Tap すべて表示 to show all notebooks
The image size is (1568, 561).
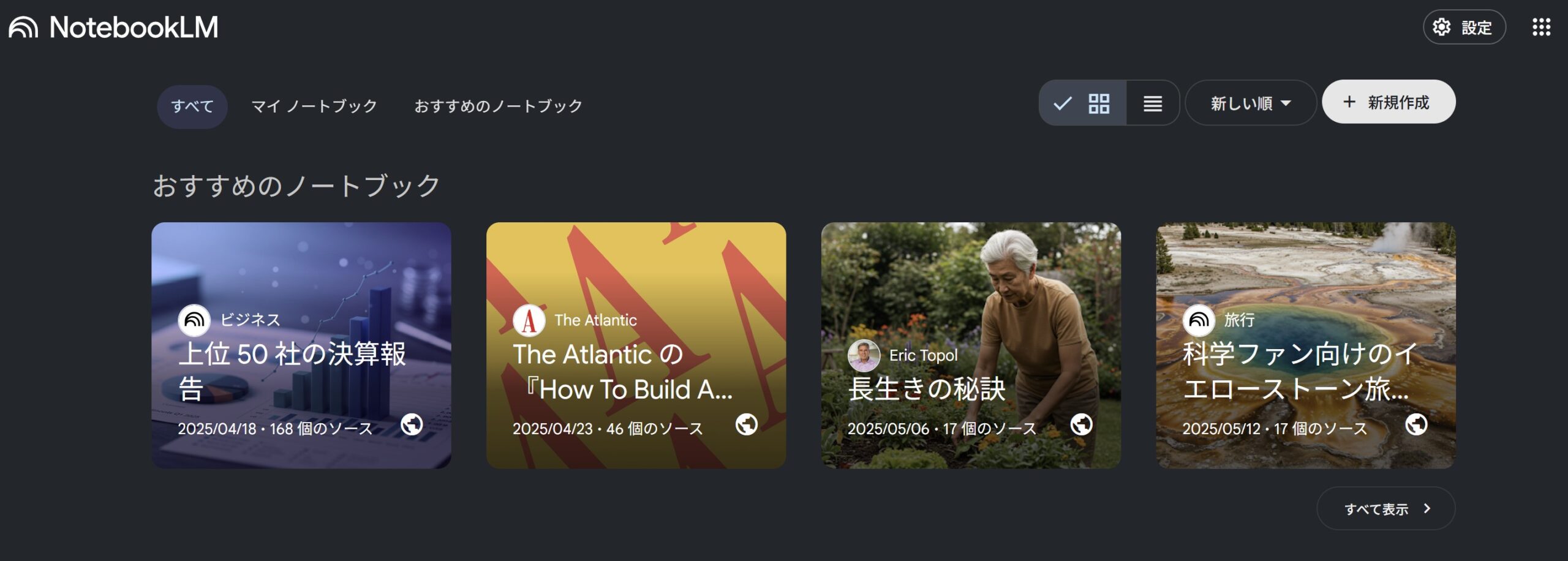point(1385,508)
